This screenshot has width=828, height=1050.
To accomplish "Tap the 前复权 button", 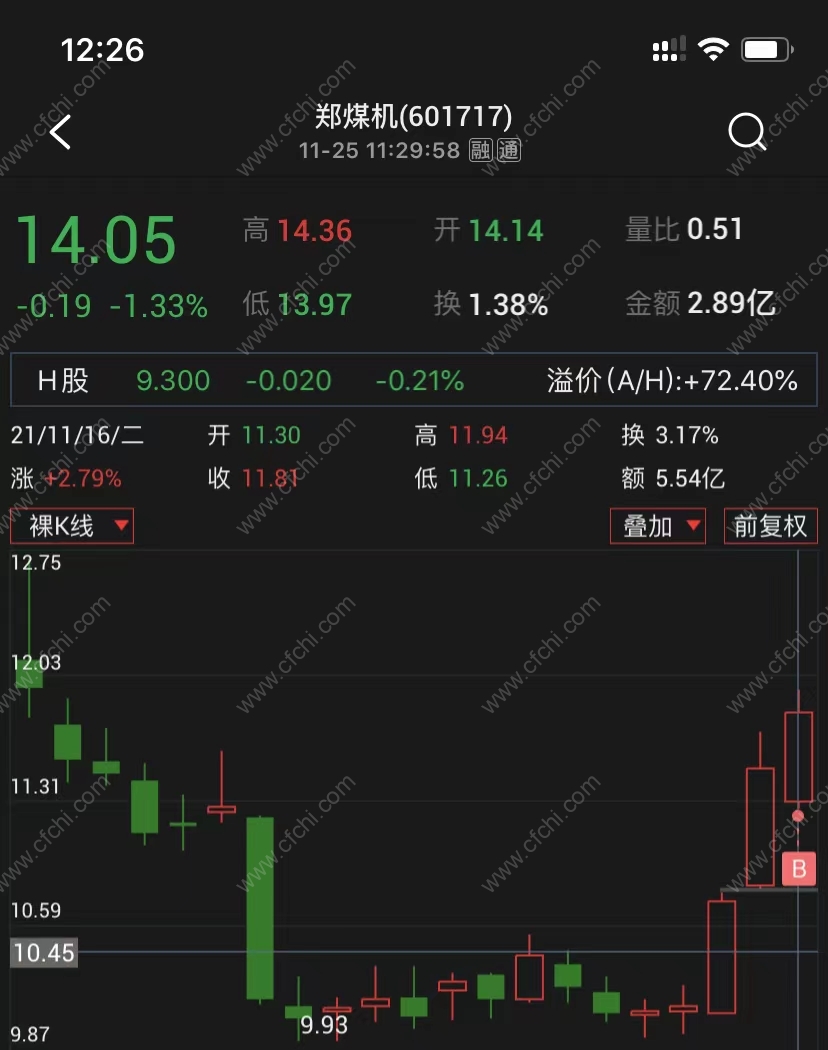I will 770,526.
